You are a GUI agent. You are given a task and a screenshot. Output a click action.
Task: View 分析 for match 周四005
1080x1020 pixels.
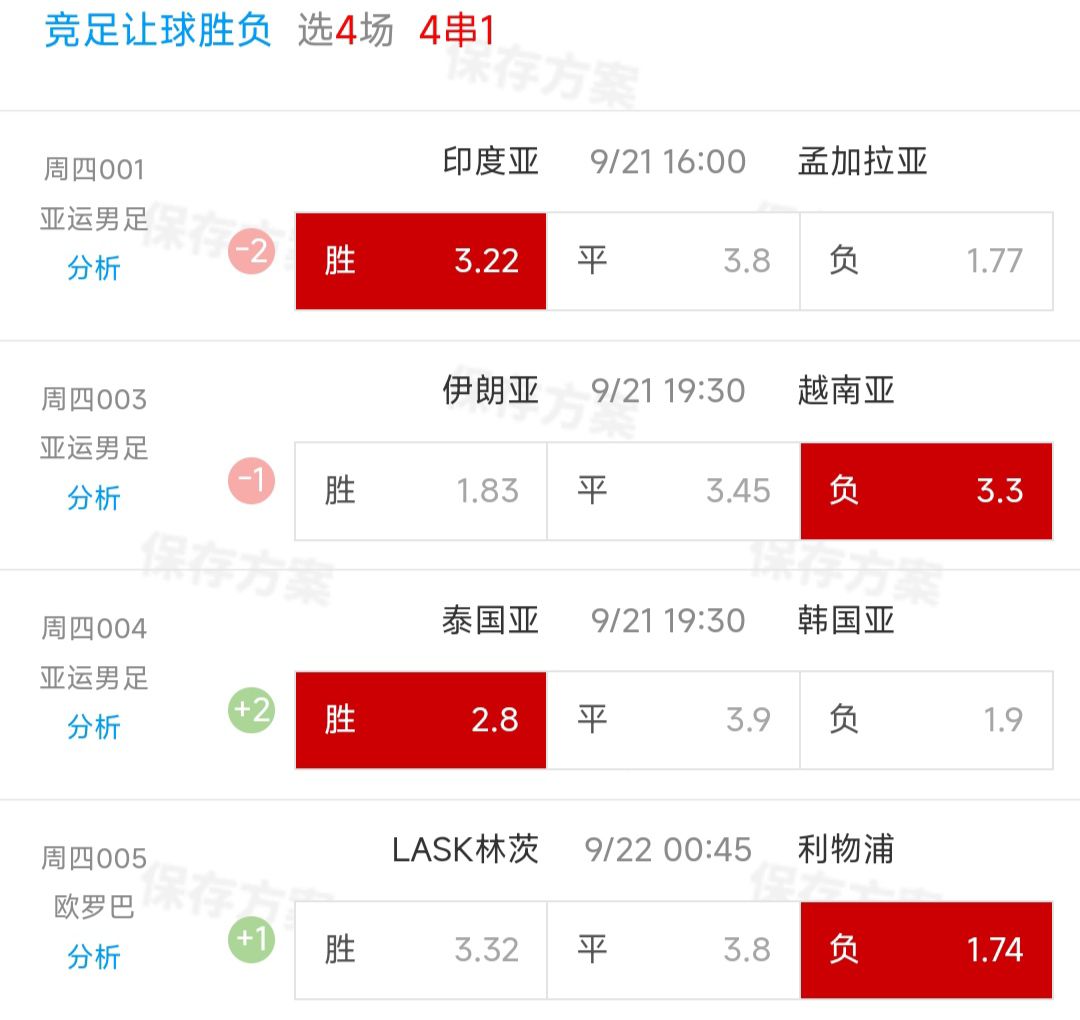[94, 957]
